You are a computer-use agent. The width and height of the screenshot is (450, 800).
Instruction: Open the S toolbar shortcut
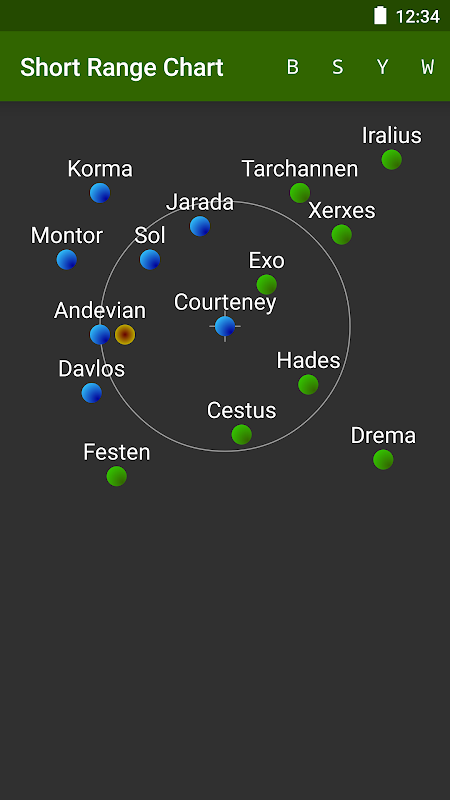click(x=337, y=67)
